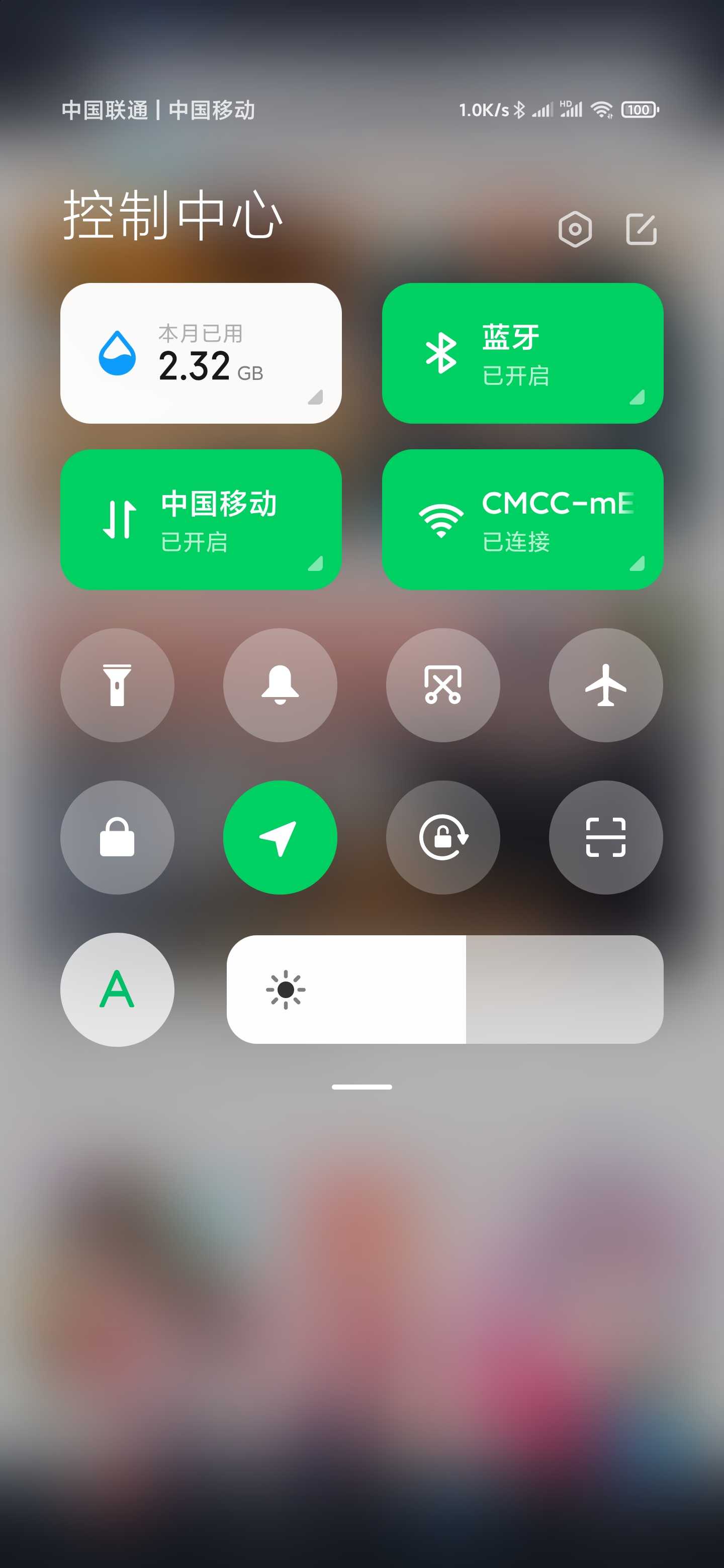This screenshot has height=1568, width=724.
Task: Open settings via the hexagon gear icon
Action: tap(575, 230)
